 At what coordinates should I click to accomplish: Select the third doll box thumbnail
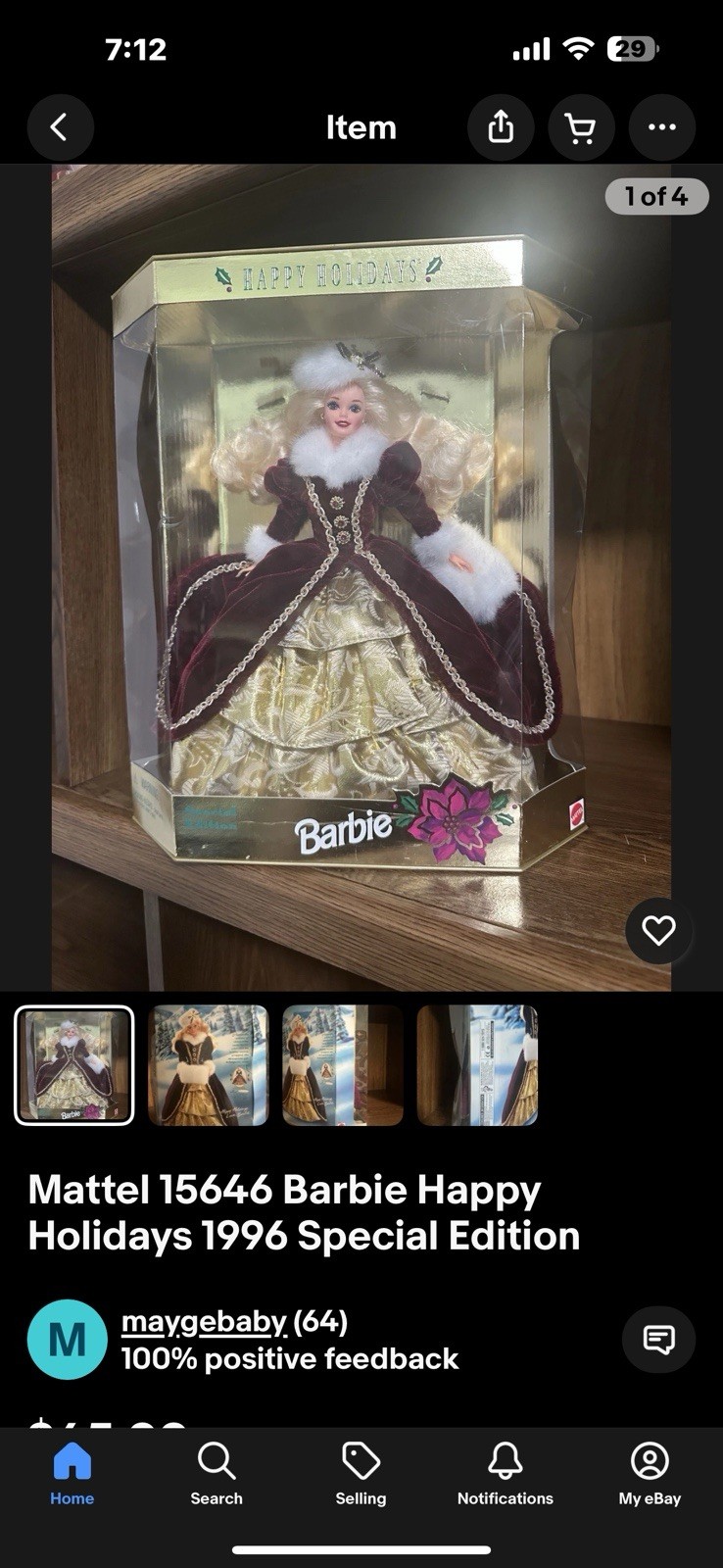click(x=342, y=1065)
